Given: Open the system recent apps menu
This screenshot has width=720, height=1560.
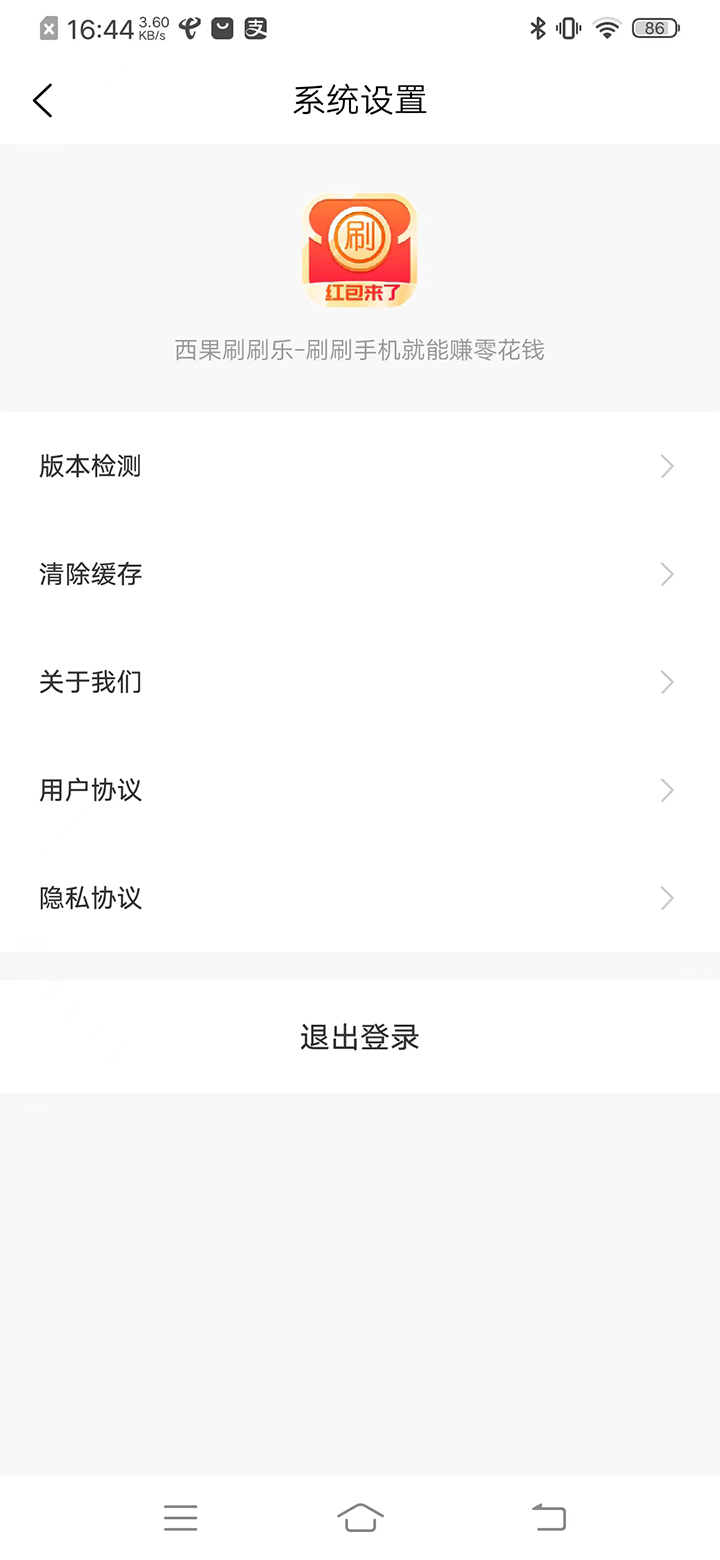Looking at the screenshot, I should (x=181, y=1518).
